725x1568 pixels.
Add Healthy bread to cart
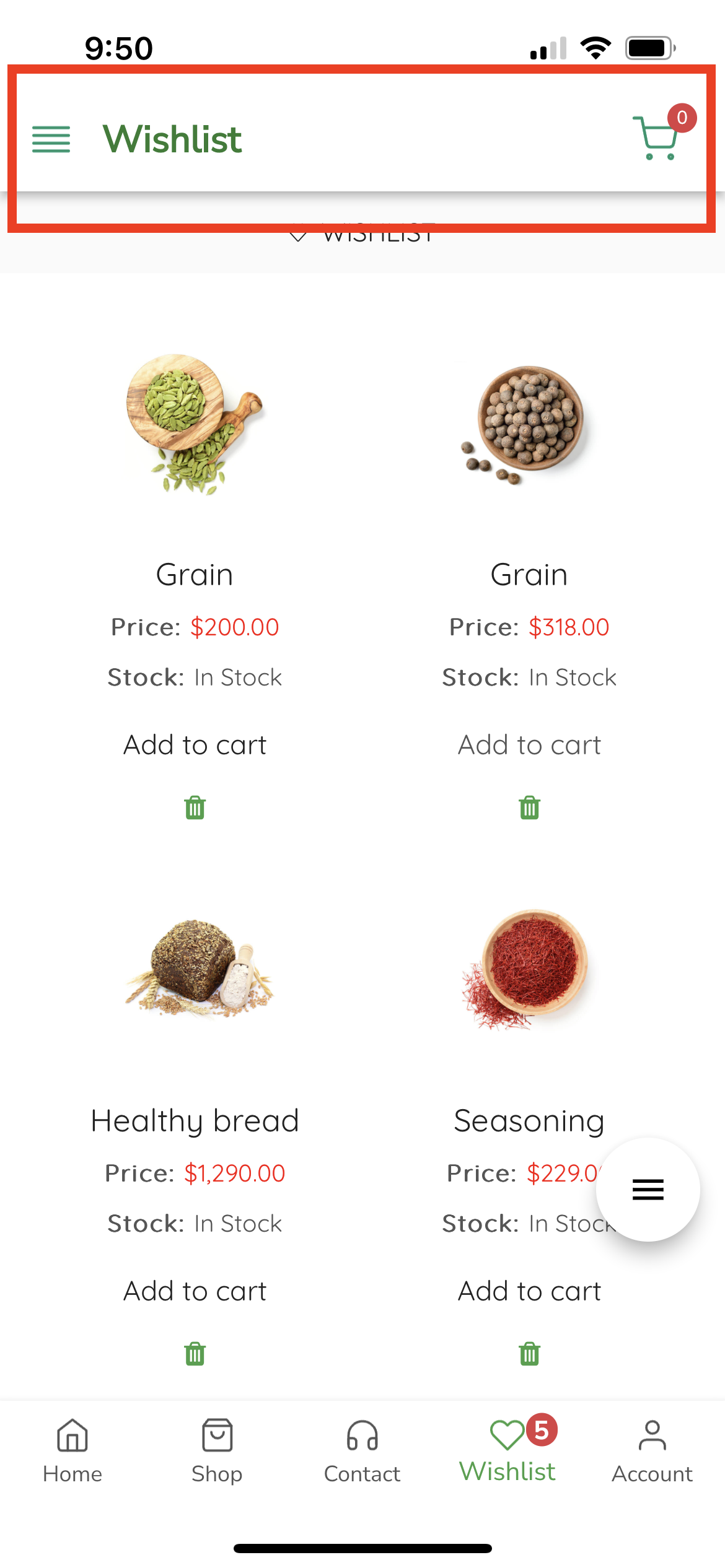pos(195,1291)
